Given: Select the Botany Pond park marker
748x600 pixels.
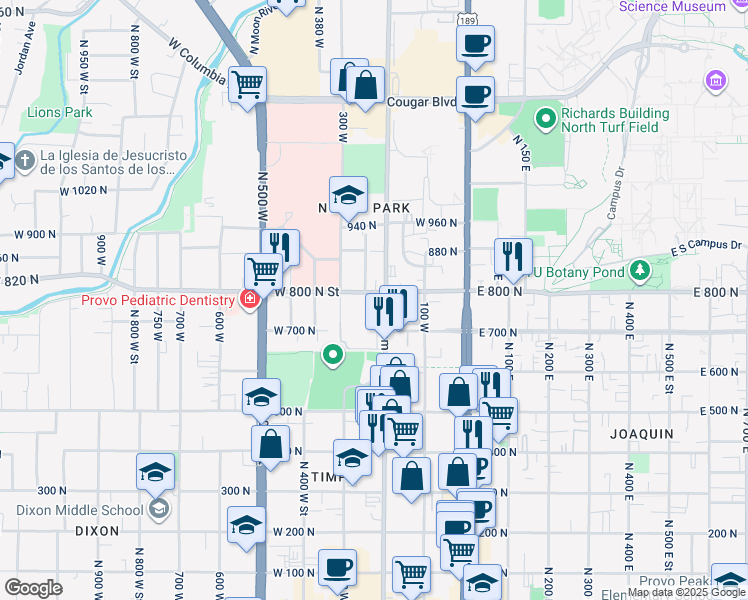Looking at the screenshot, I should [x=638, y=271].
